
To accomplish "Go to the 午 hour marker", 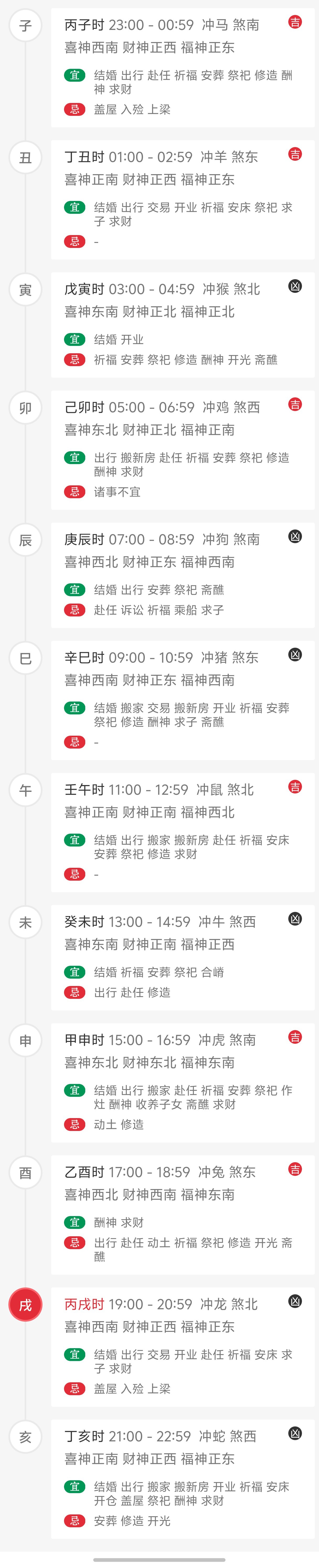I will (x=25, y=790).
